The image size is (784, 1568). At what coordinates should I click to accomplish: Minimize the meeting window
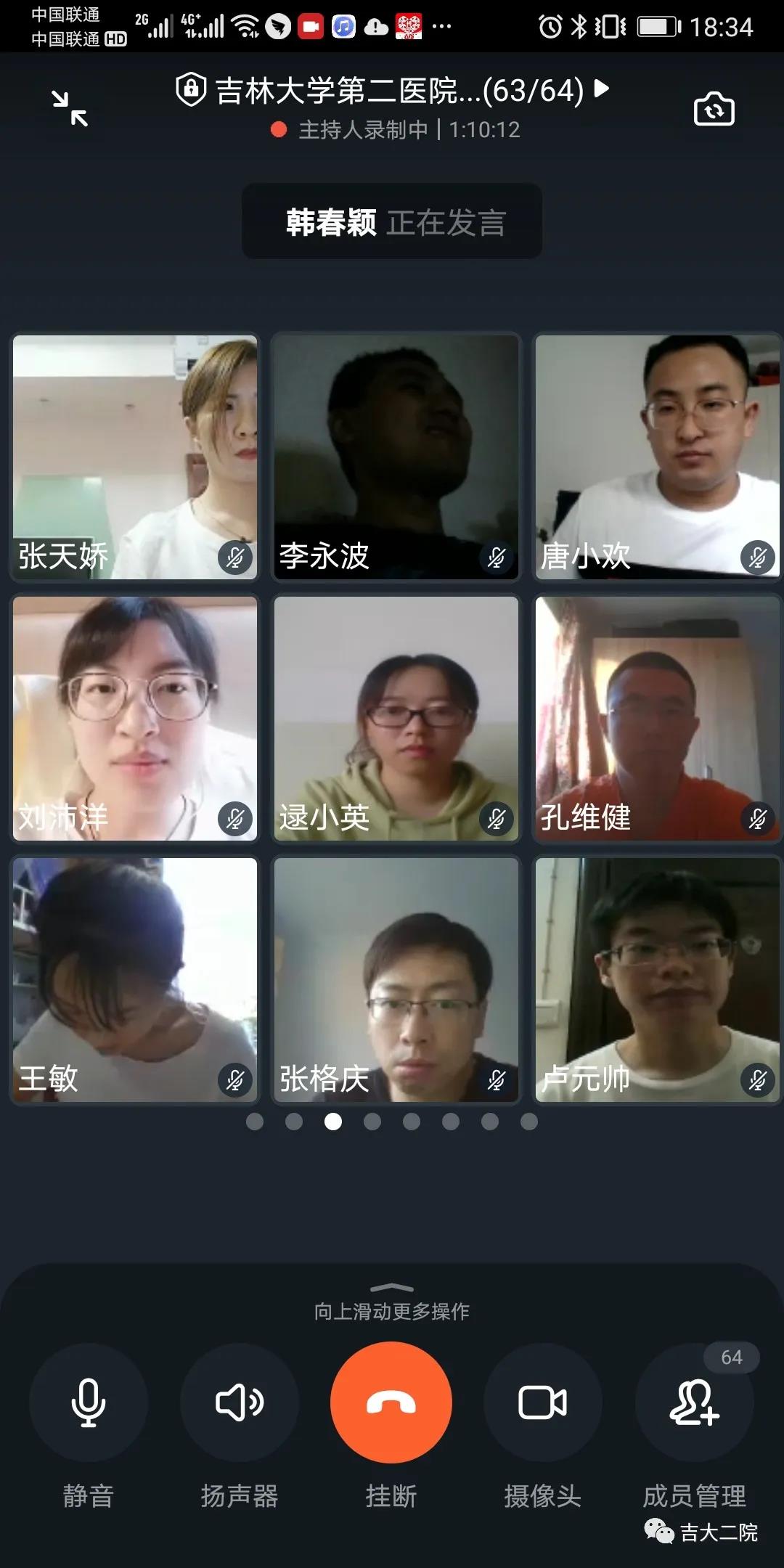(x=70, y=109)
